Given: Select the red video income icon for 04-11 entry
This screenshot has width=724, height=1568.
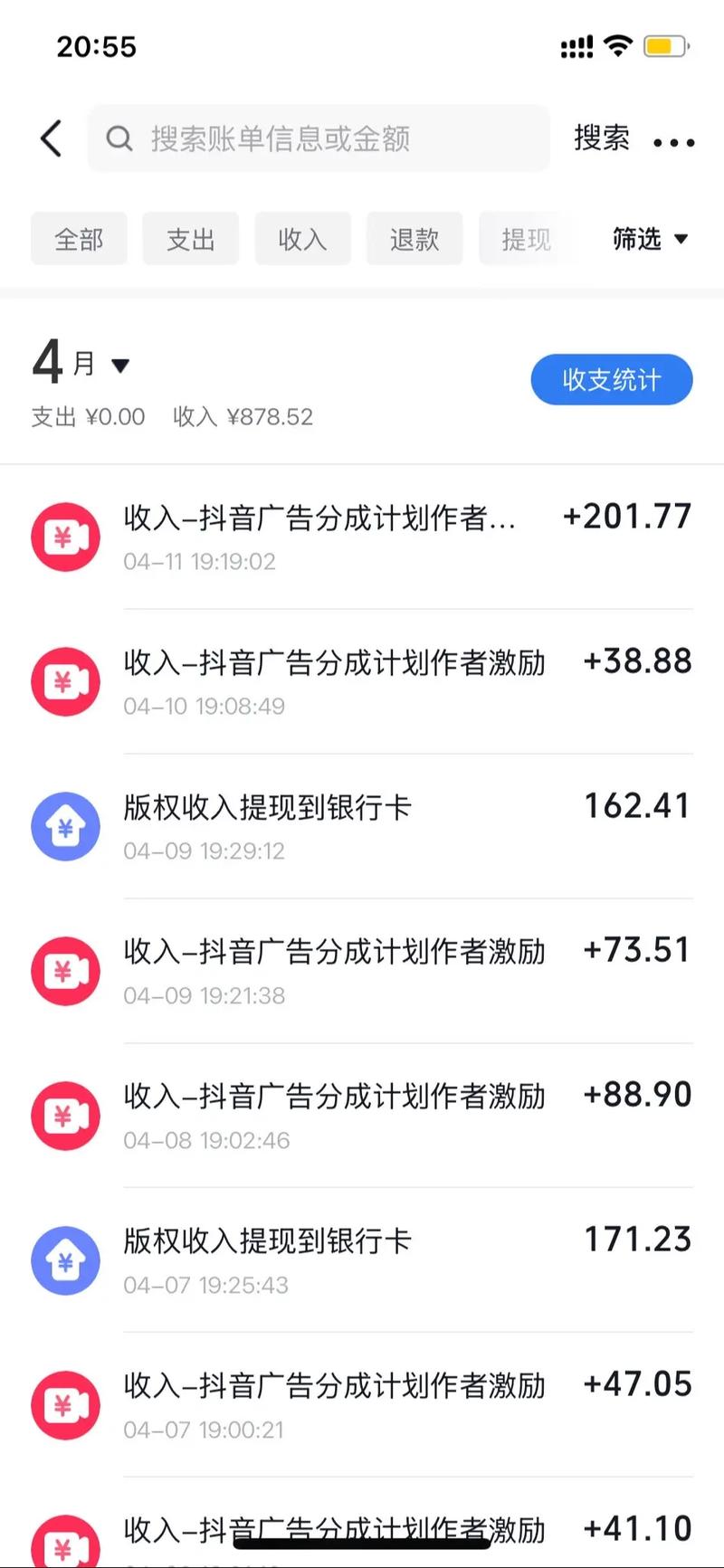Looking at the screenshot, I should [x=64, y=537].
